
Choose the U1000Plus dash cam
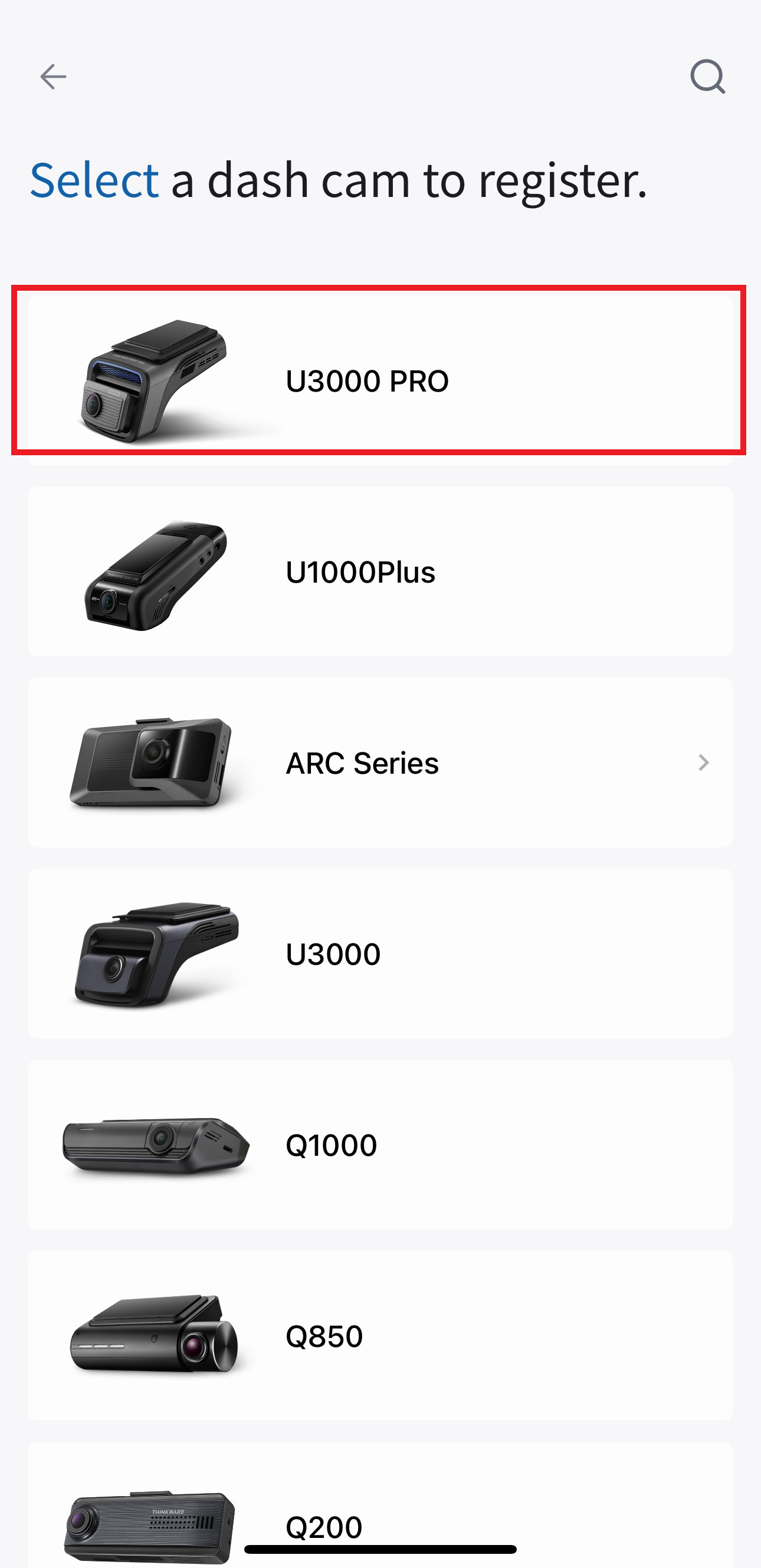tap(380, 571)
